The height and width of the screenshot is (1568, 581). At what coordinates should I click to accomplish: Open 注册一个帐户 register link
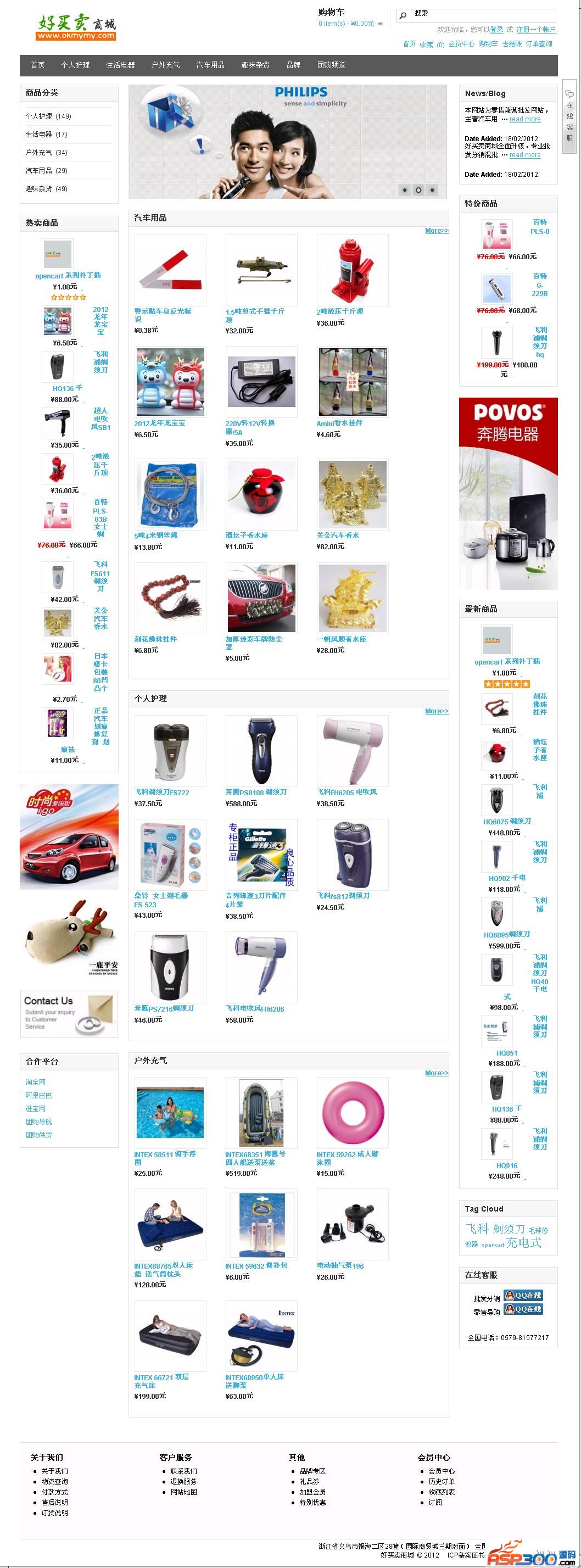[535, 29]
